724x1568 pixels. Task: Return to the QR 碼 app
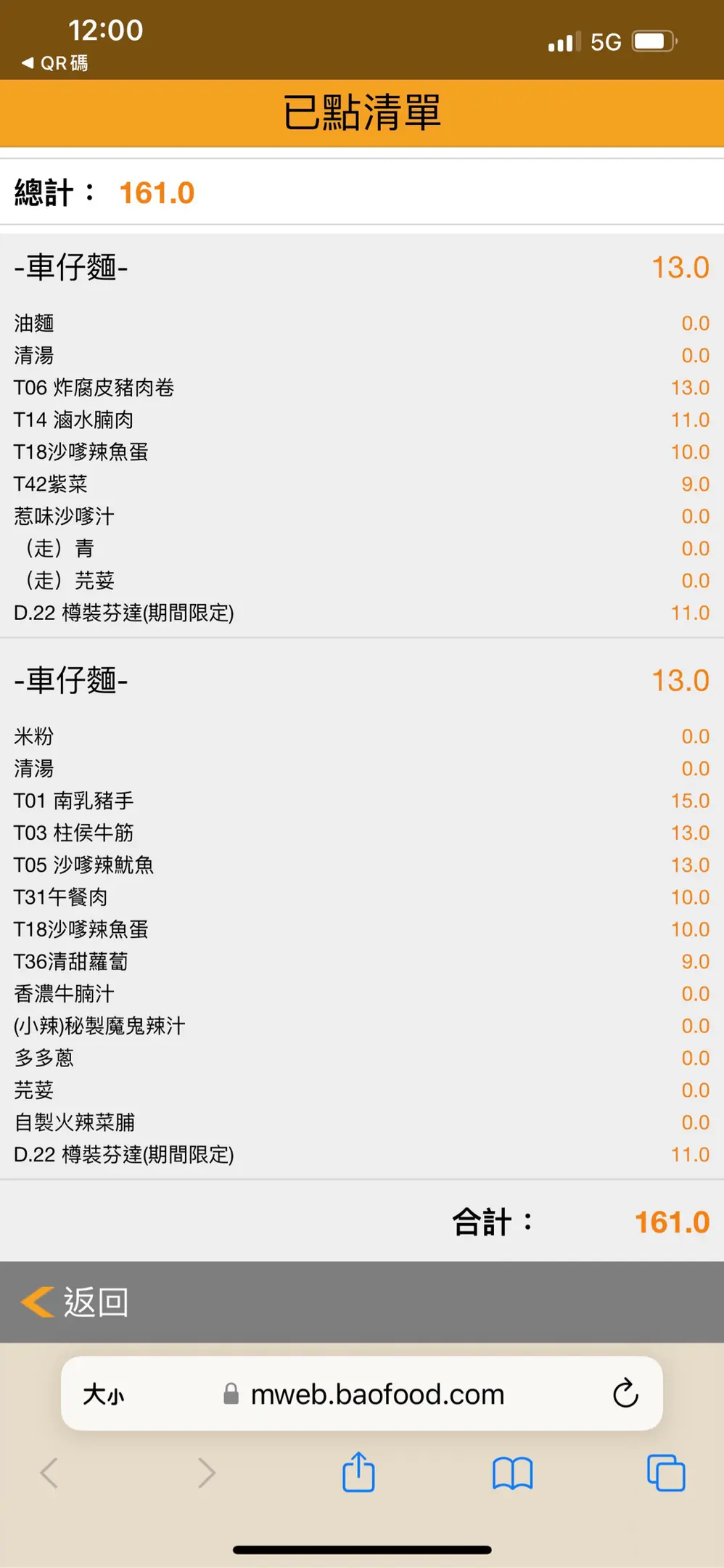55,63
